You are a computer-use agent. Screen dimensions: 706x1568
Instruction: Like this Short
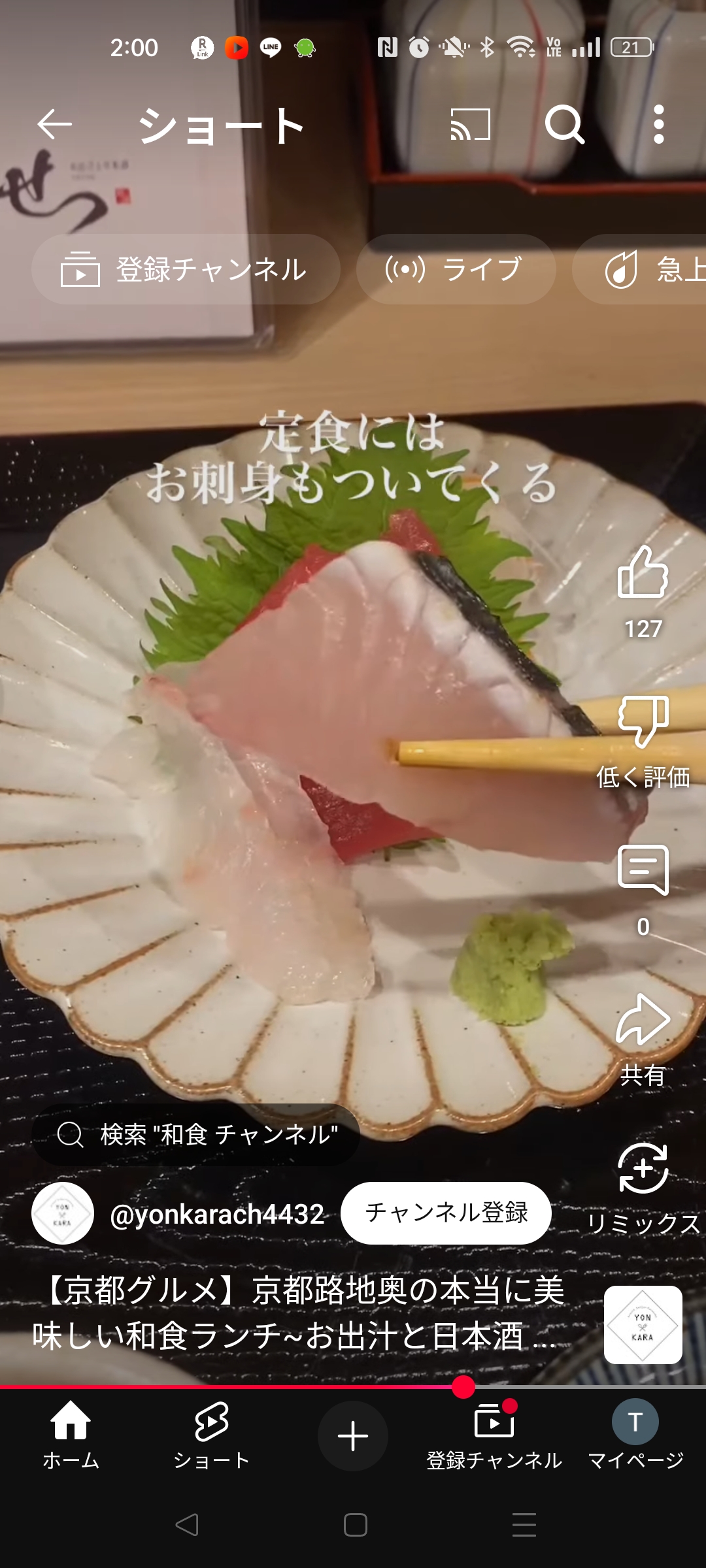click(643, 574)
